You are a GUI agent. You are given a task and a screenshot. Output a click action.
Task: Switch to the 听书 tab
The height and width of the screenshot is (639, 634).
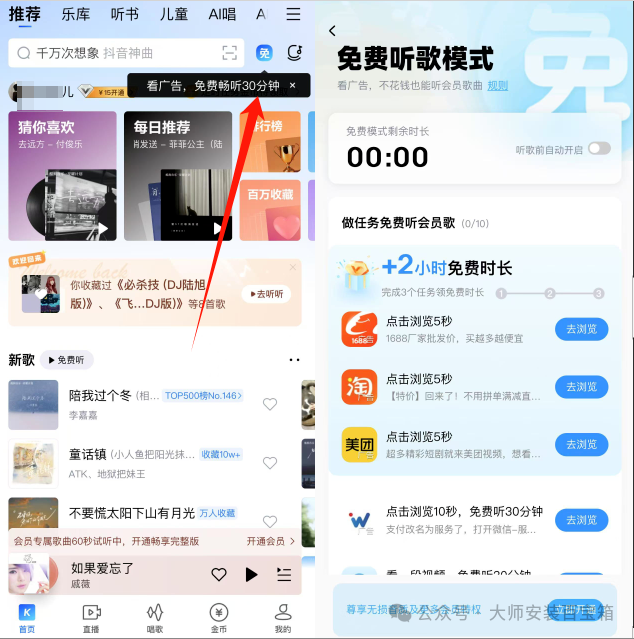tap(124, 15)
